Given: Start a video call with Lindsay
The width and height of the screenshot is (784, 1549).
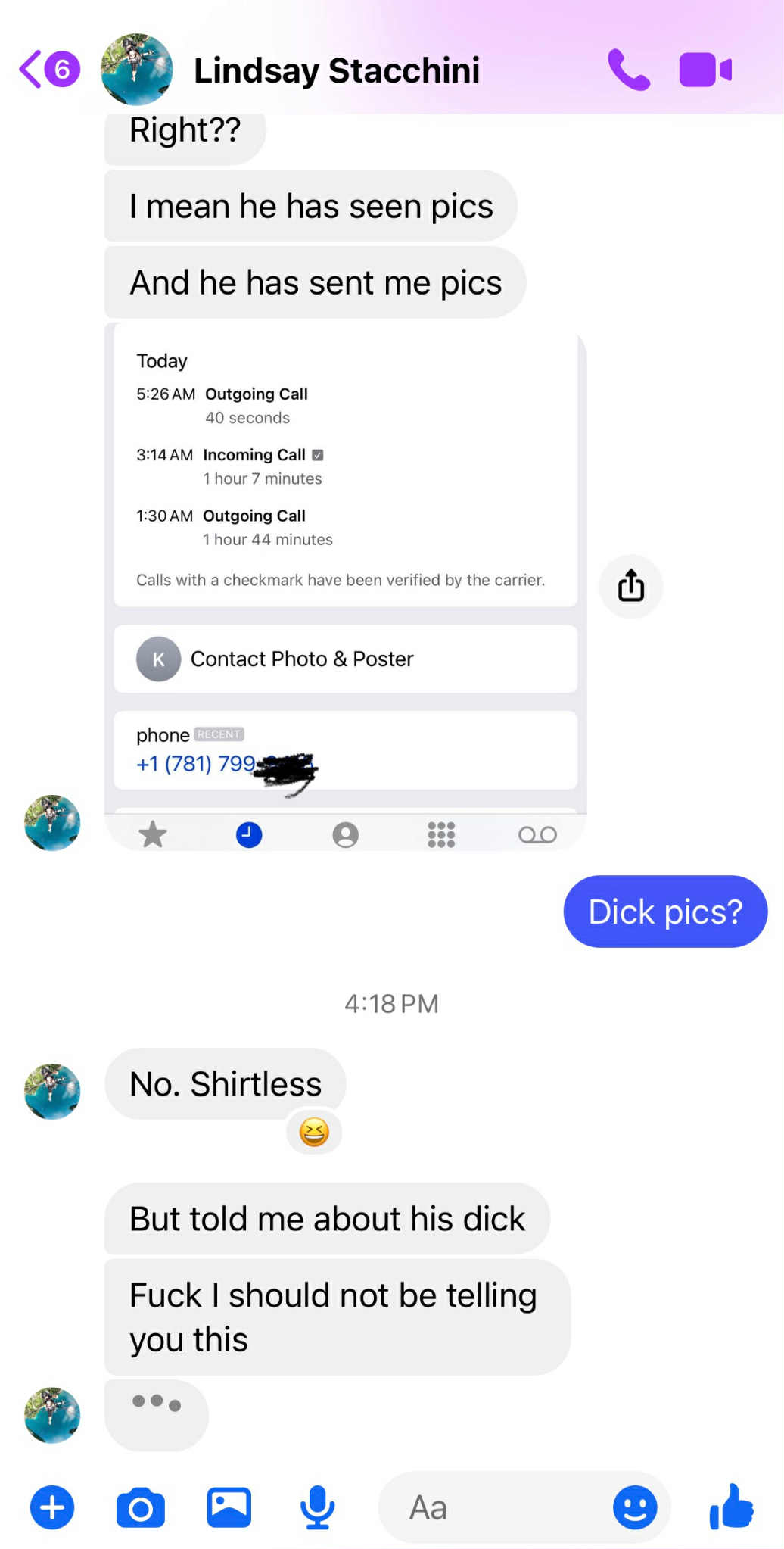Looking at the screenshot, I should (705, 70).
